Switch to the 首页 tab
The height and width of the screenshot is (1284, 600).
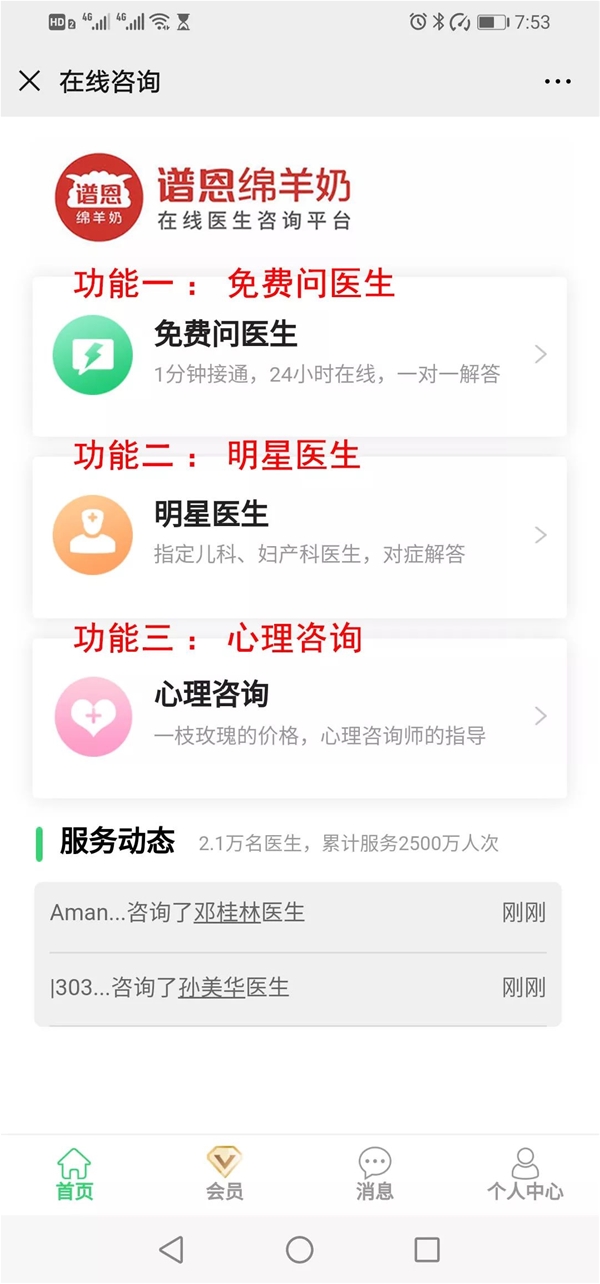coord(74,1174)
